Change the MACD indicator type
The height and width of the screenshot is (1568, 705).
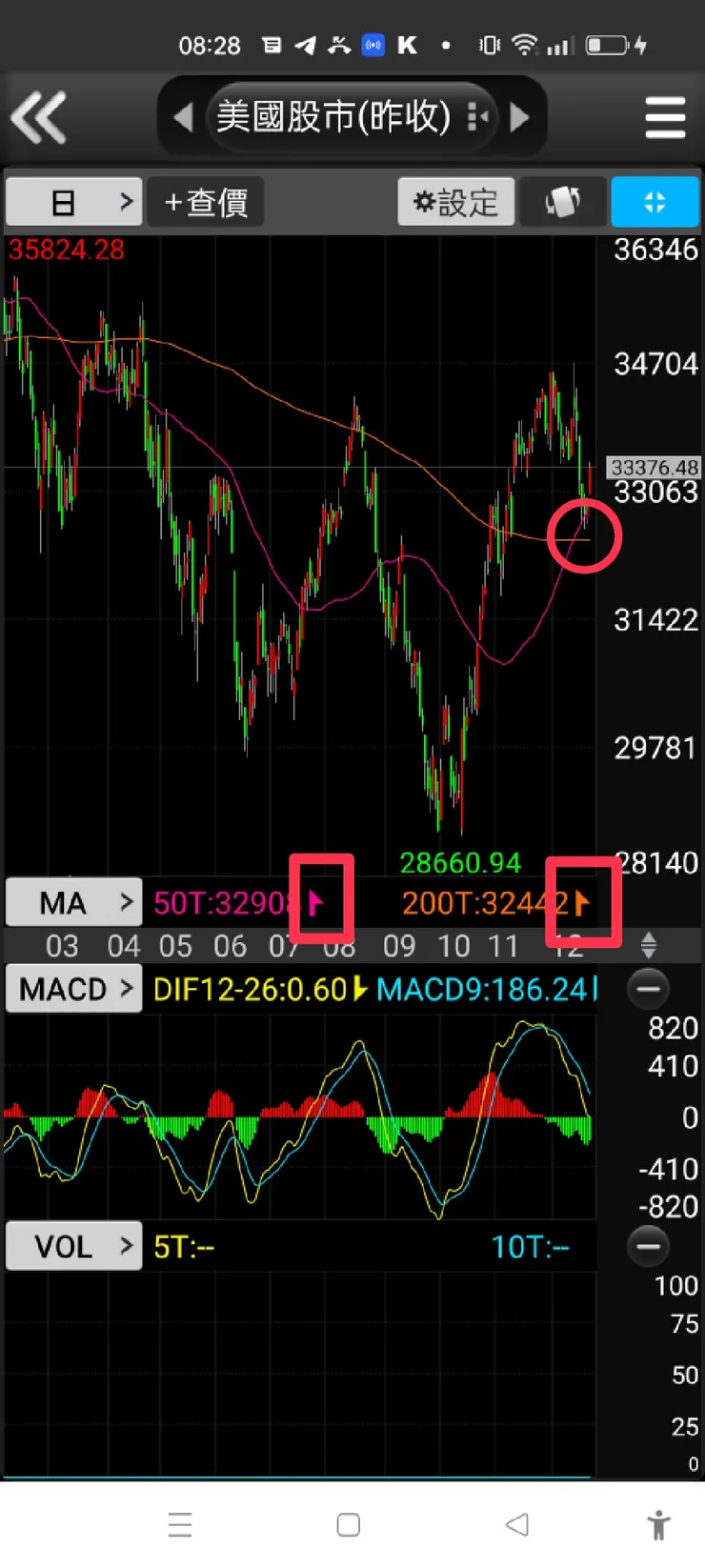point(74,989)
